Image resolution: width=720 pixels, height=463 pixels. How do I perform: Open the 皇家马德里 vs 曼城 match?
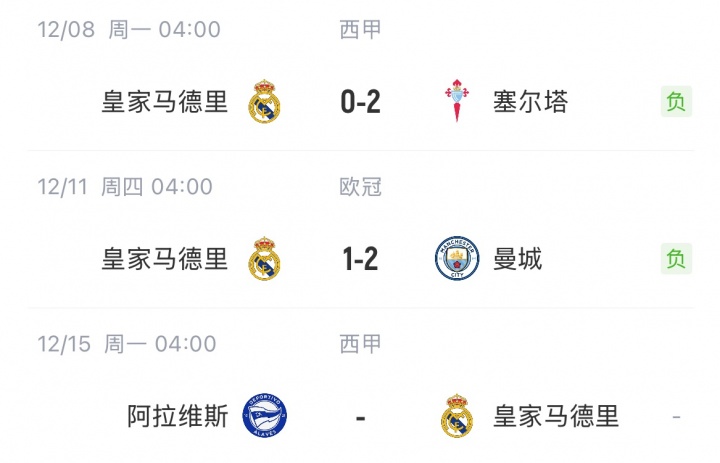360,259
